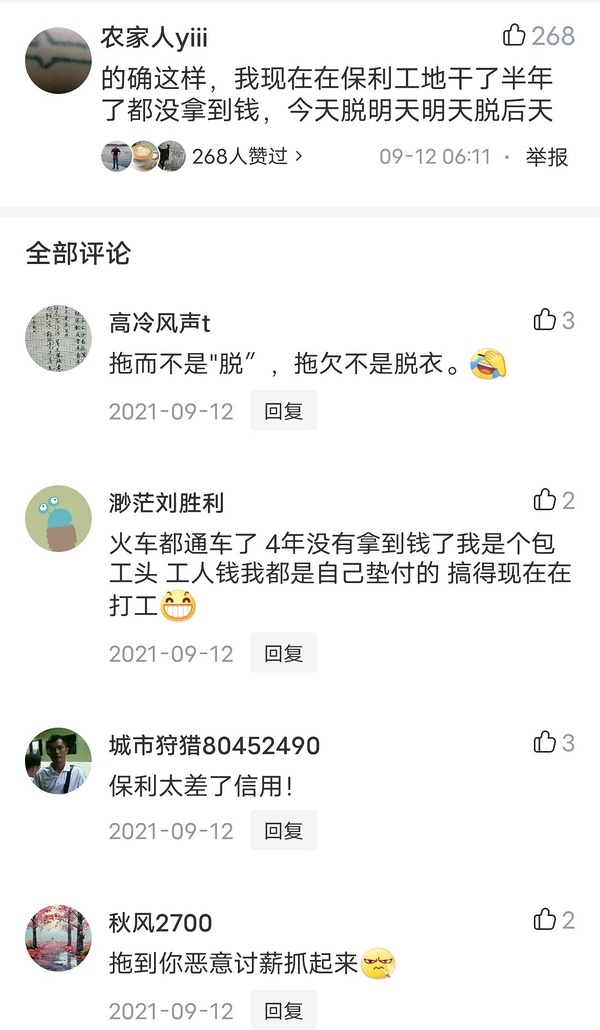Visit 城市狩猎80452490's profile avatar
The width and height of the screenshot is (600, 1030).
(x=58, y=761)
